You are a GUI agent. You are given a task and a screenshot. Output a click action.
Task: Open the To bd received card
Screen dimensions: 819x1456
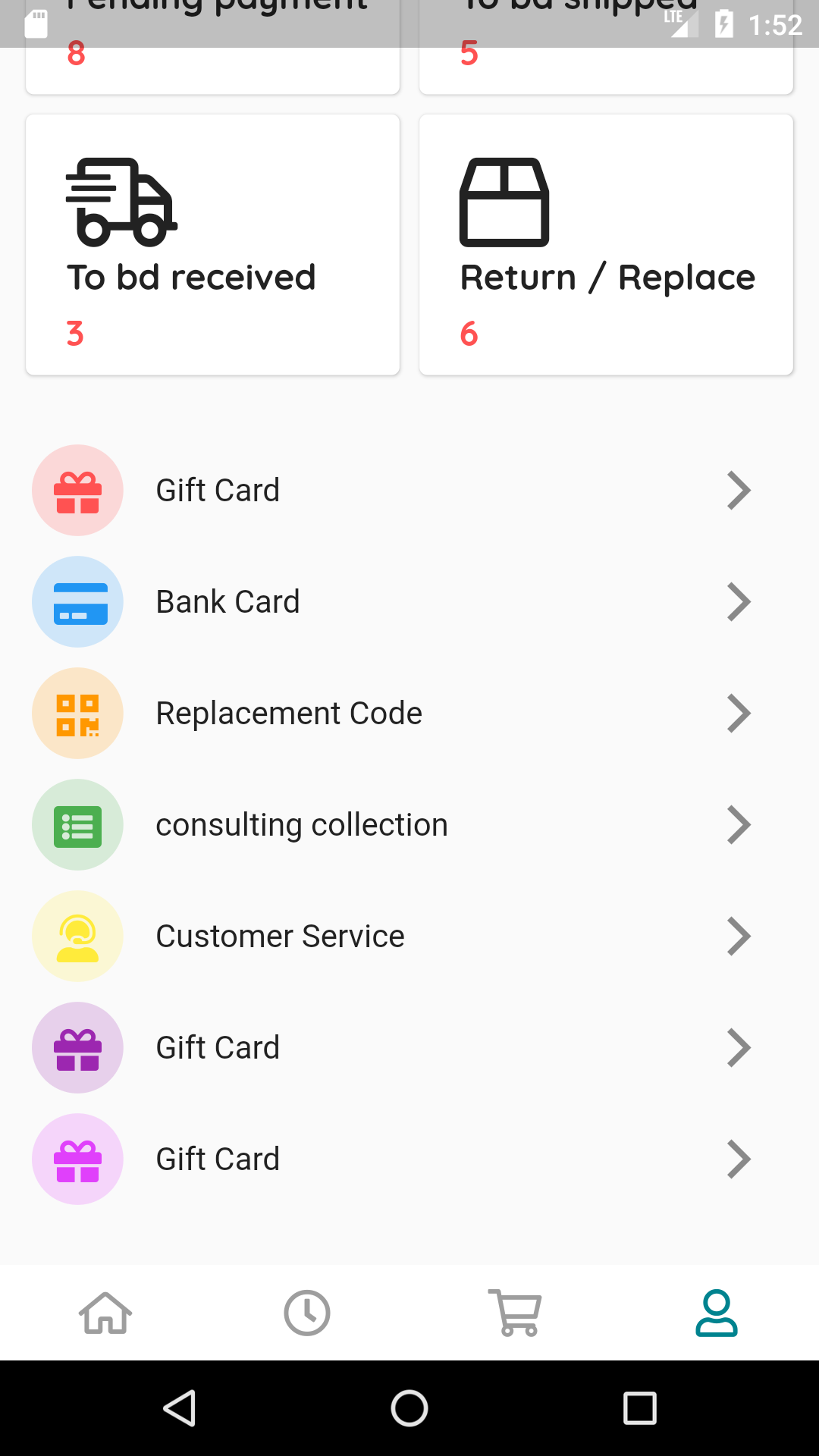tap(212, 244)
